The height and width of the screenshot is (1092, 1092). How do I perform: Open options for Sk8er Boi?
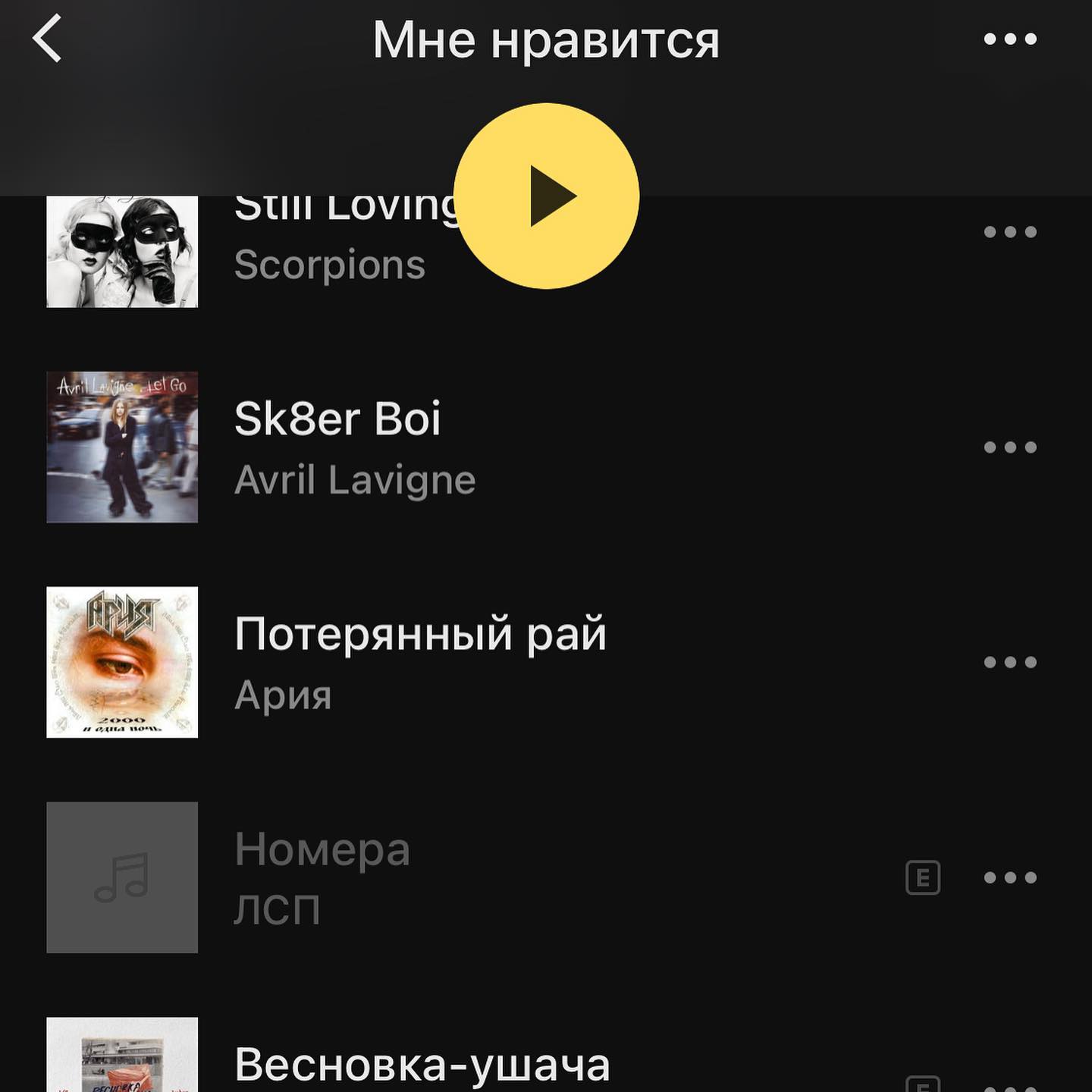tap(1009, 447)
